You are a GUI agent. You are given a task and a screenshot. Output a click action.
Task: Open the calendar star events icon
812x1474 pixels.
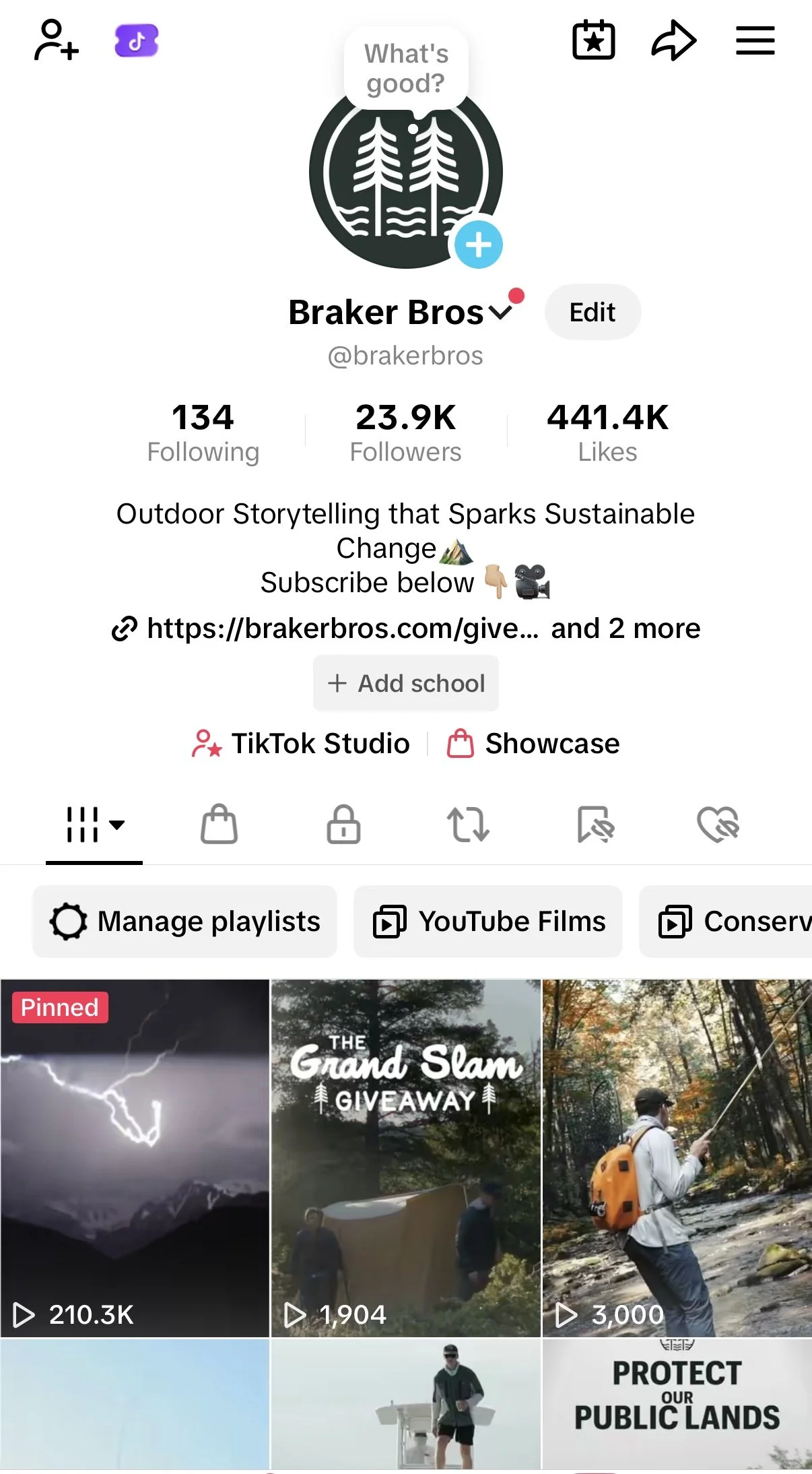click(x=593, y=40)
